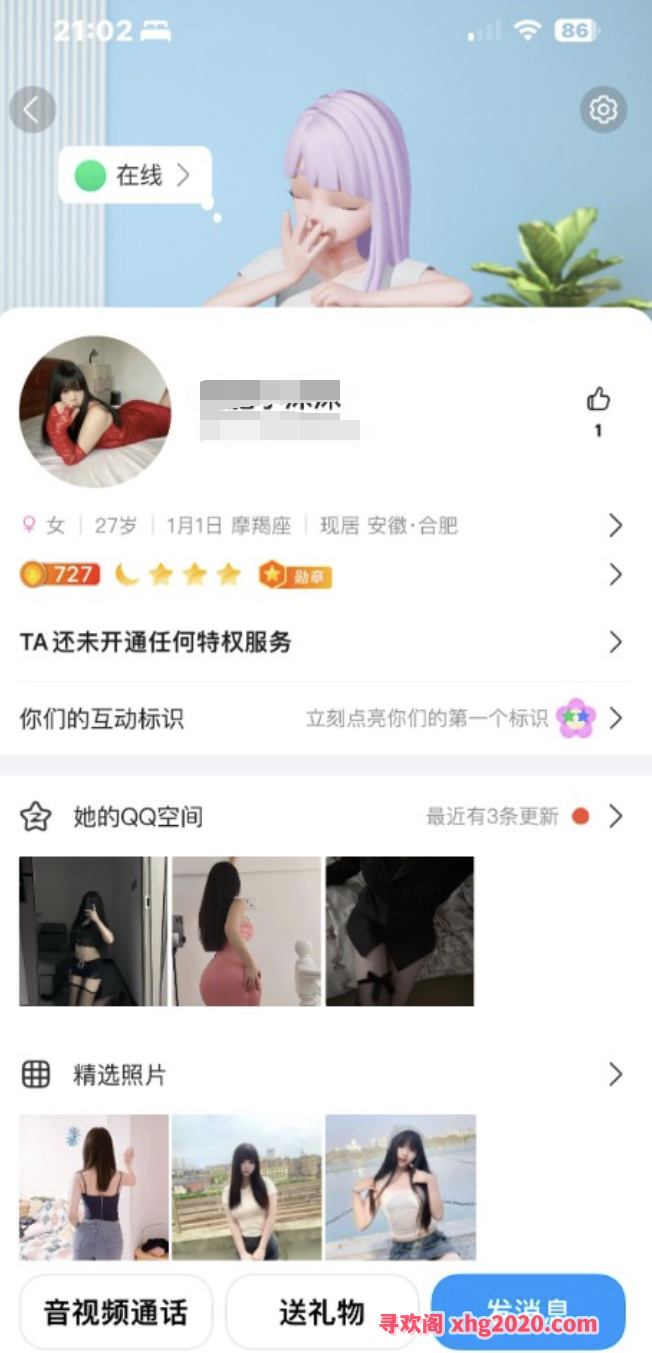Tap the 在线 online status bubble

tap(135, 176)
